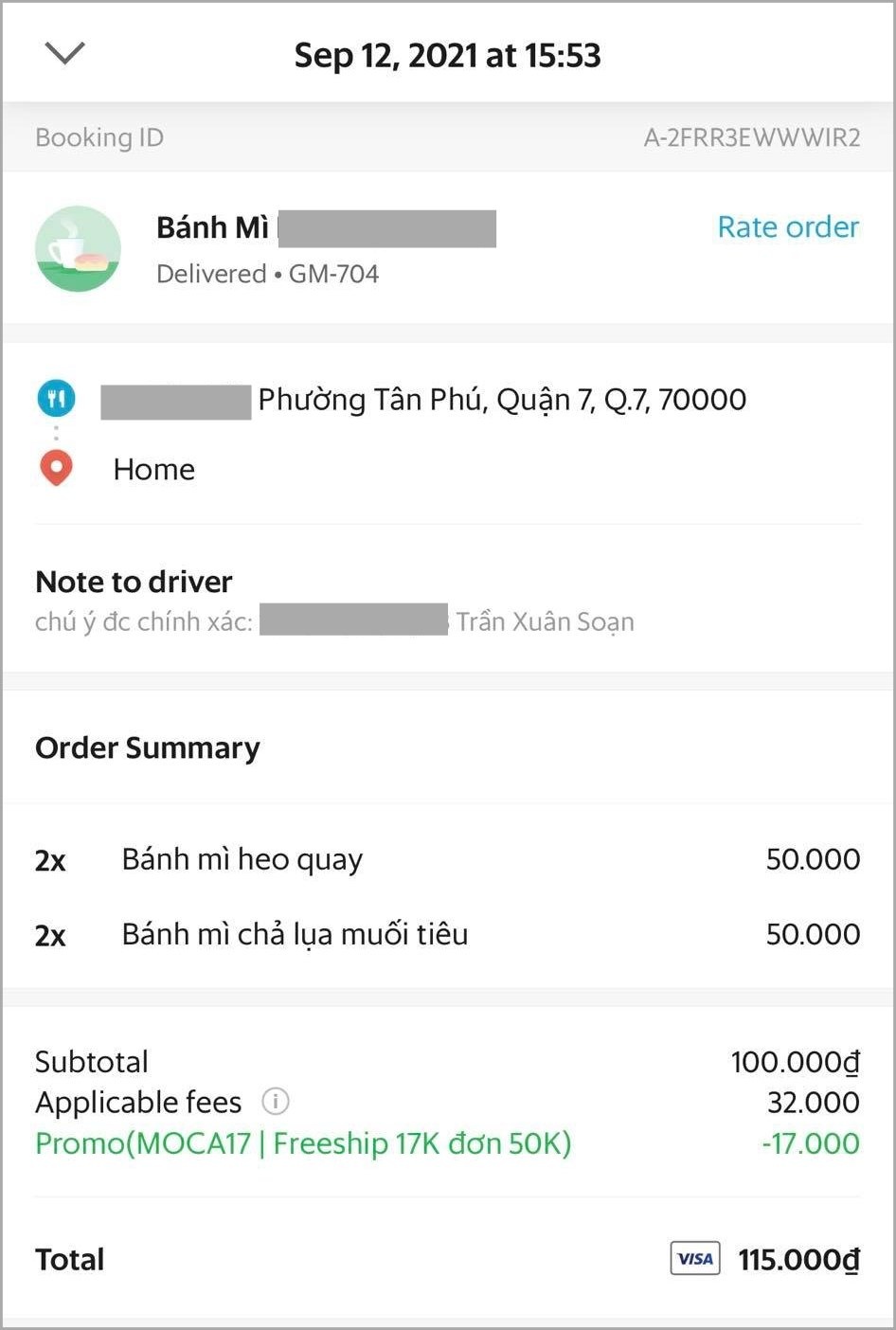Open the Booking ID A-2FRR3EWWWIR2 entry
The width and height of the screenshot is (896, 1330).
tap(753, 137)
